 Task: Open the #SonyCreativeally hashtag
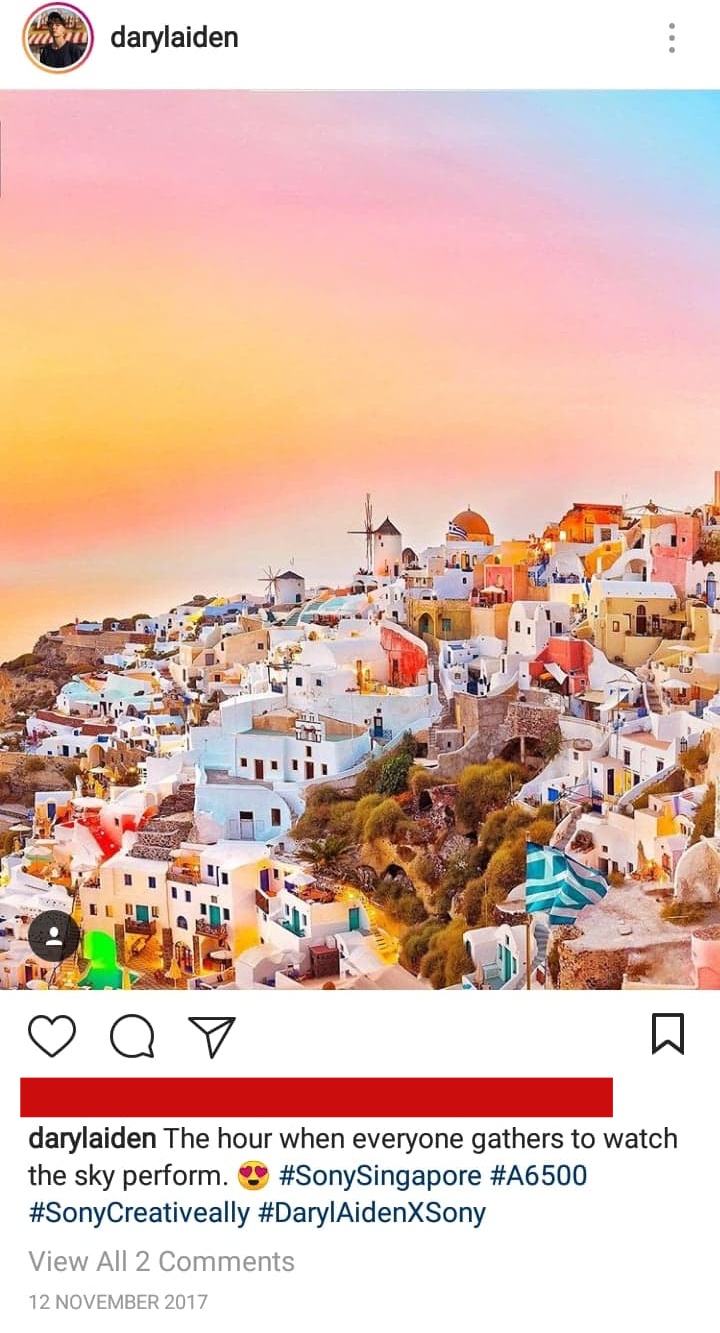(139, 1213)
